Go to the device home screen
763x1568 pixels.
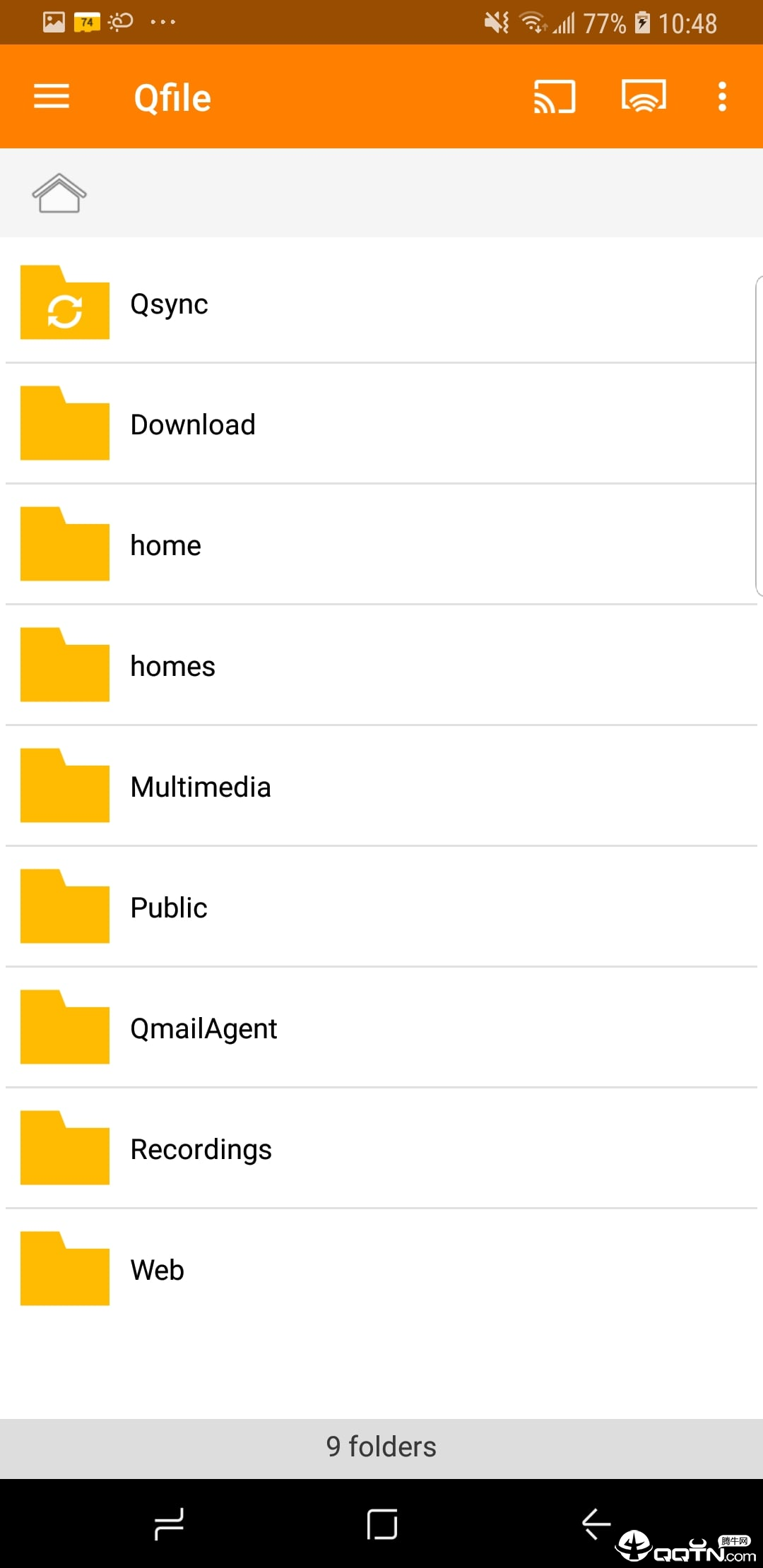pos(382,1524)
